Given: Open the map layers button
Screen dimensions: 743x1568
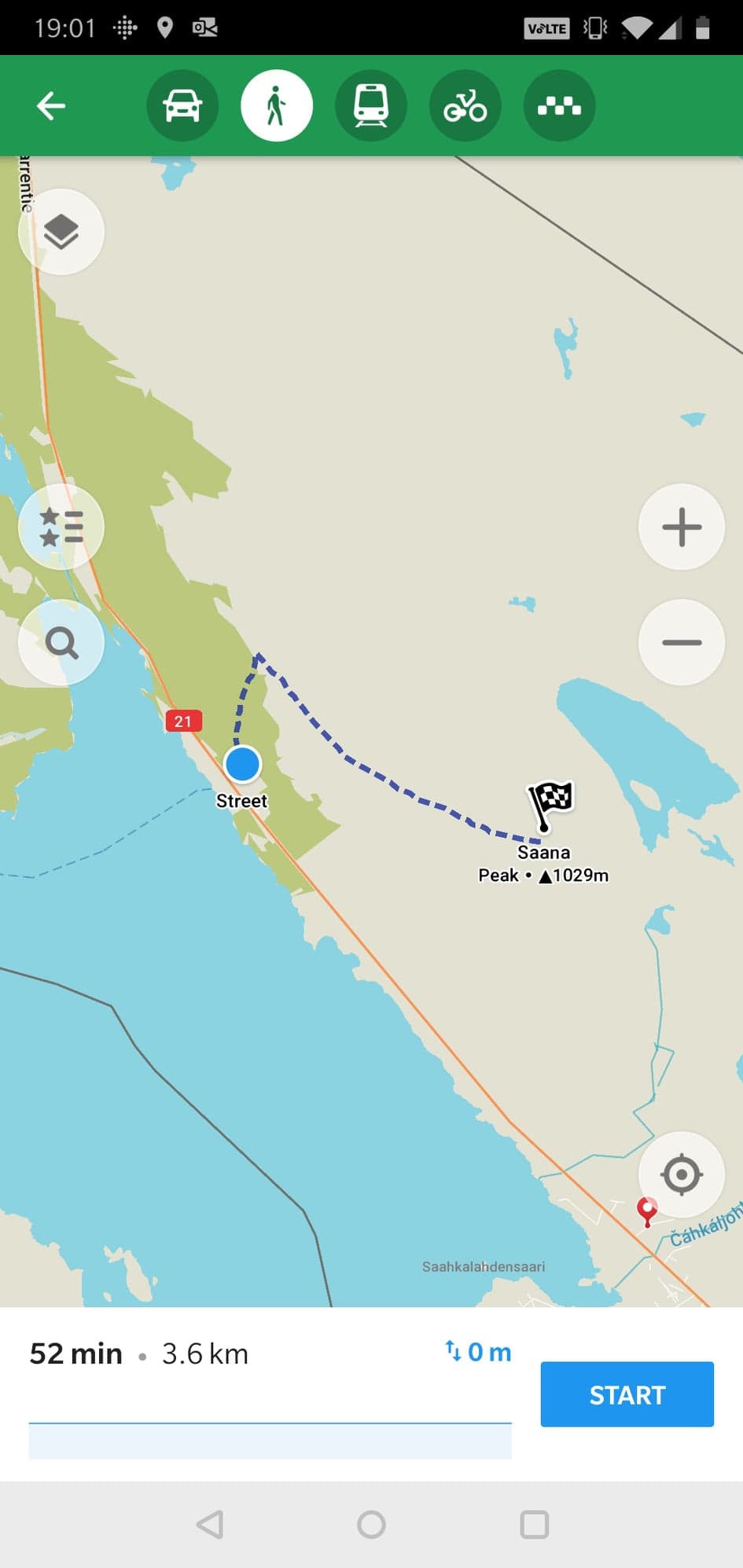Looking at the screenshot, I should tap(61, 232).
